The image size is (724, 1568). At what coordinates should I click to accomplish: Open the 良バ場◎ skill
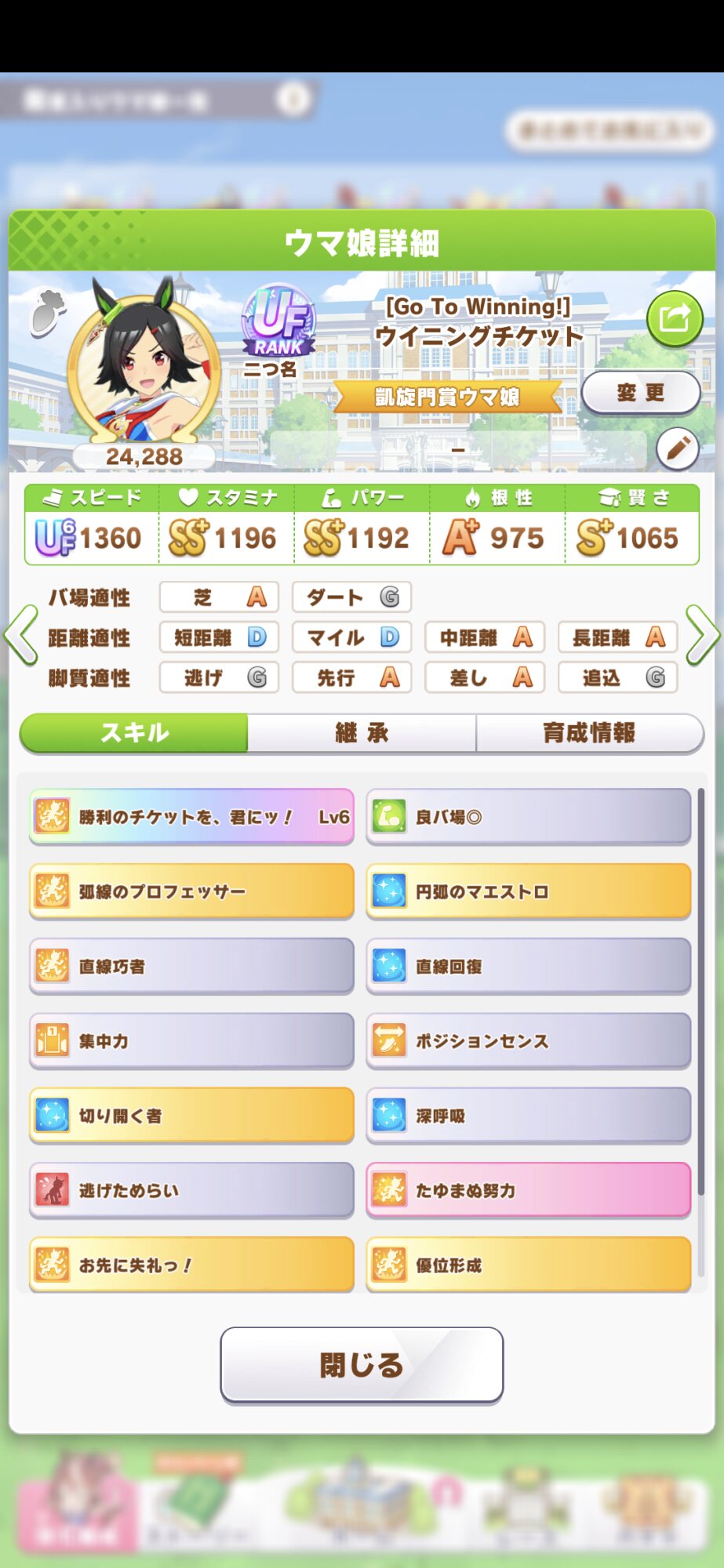(528, 817)
